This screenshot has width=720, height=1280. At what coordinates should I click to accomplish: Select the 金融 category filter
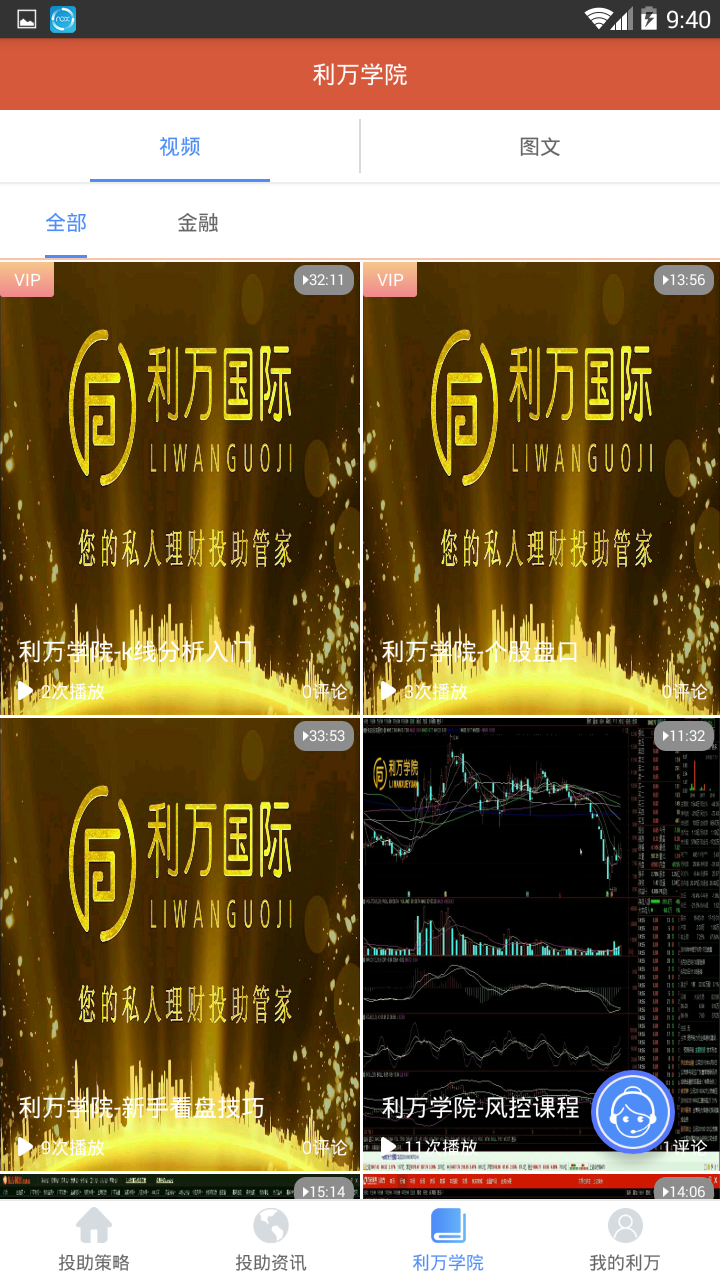(198, 223)
